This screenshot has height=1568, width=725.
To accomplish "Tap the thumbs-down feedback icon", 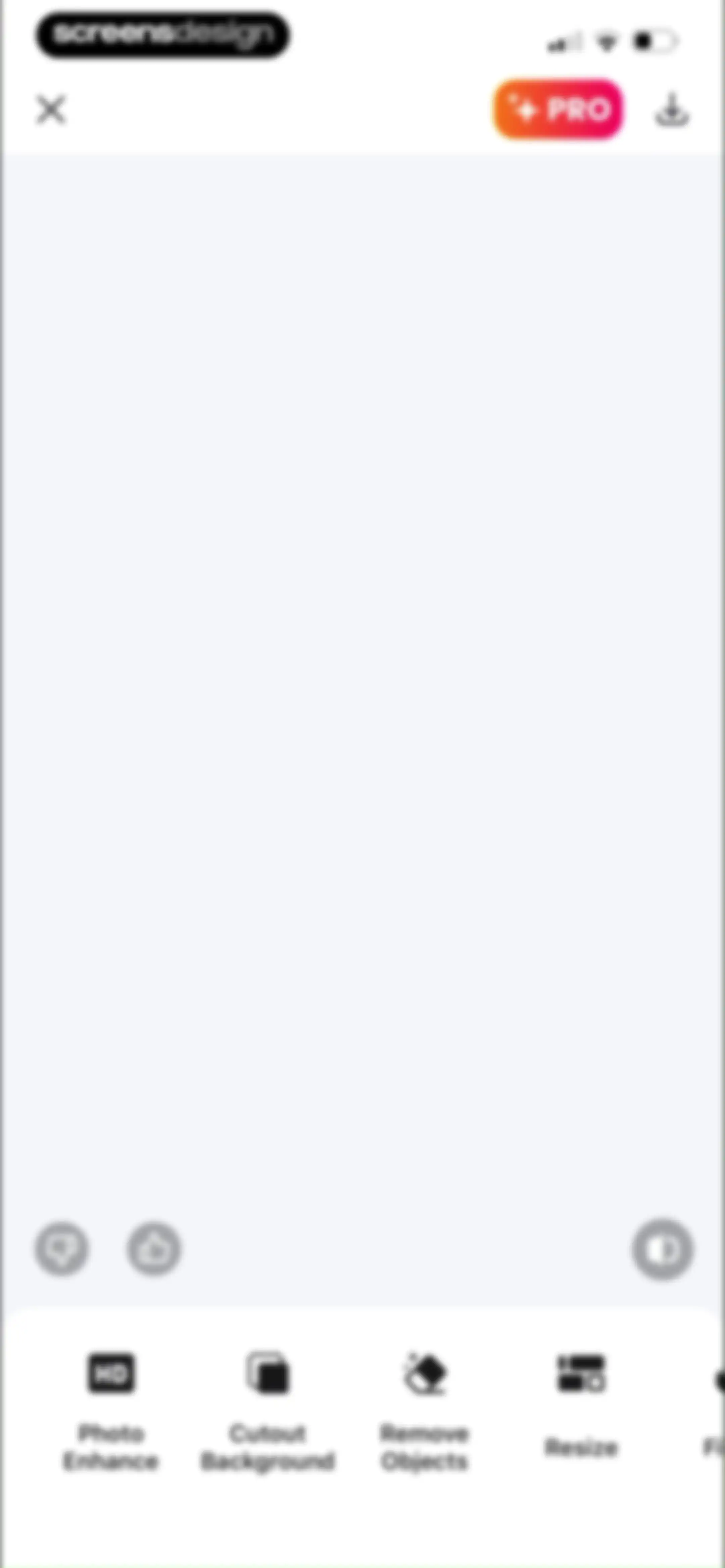I will click(x=61, y=1249).
